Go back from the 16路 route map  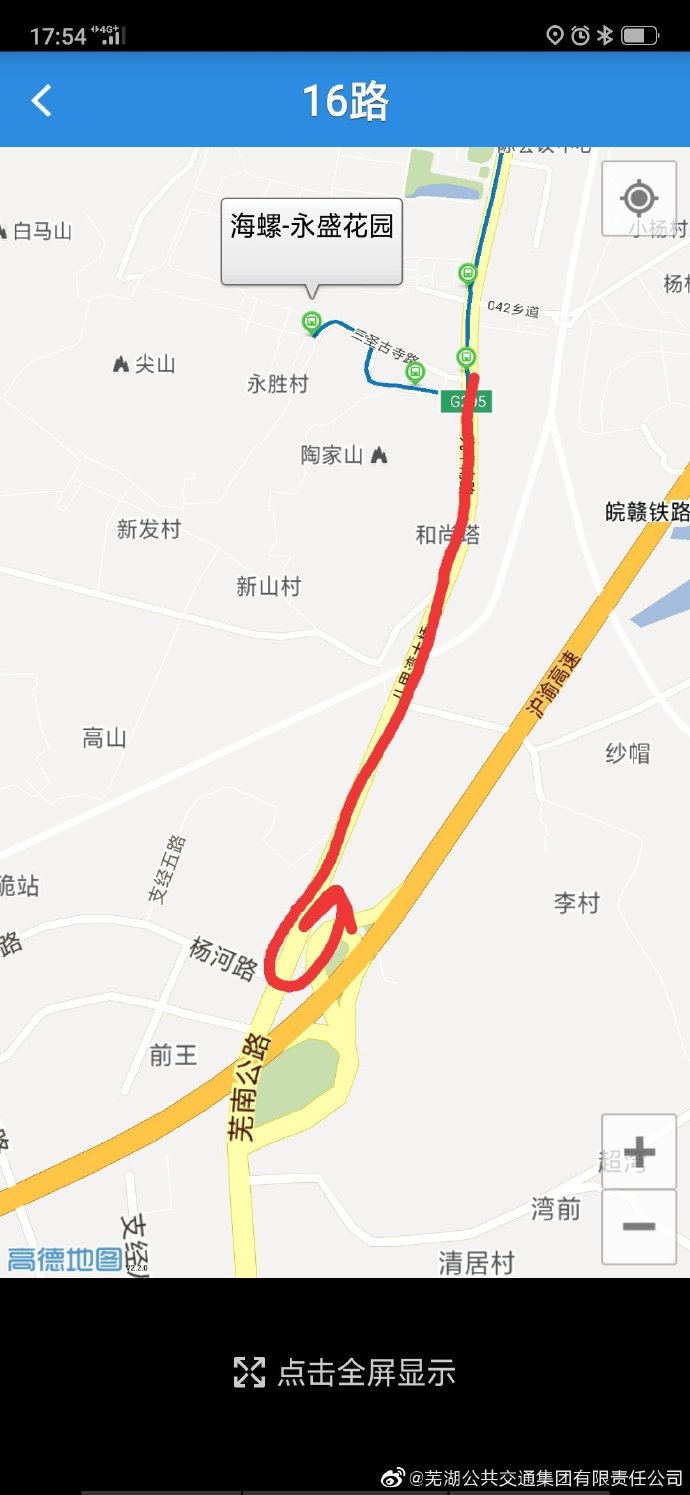(x=41, y=101)
